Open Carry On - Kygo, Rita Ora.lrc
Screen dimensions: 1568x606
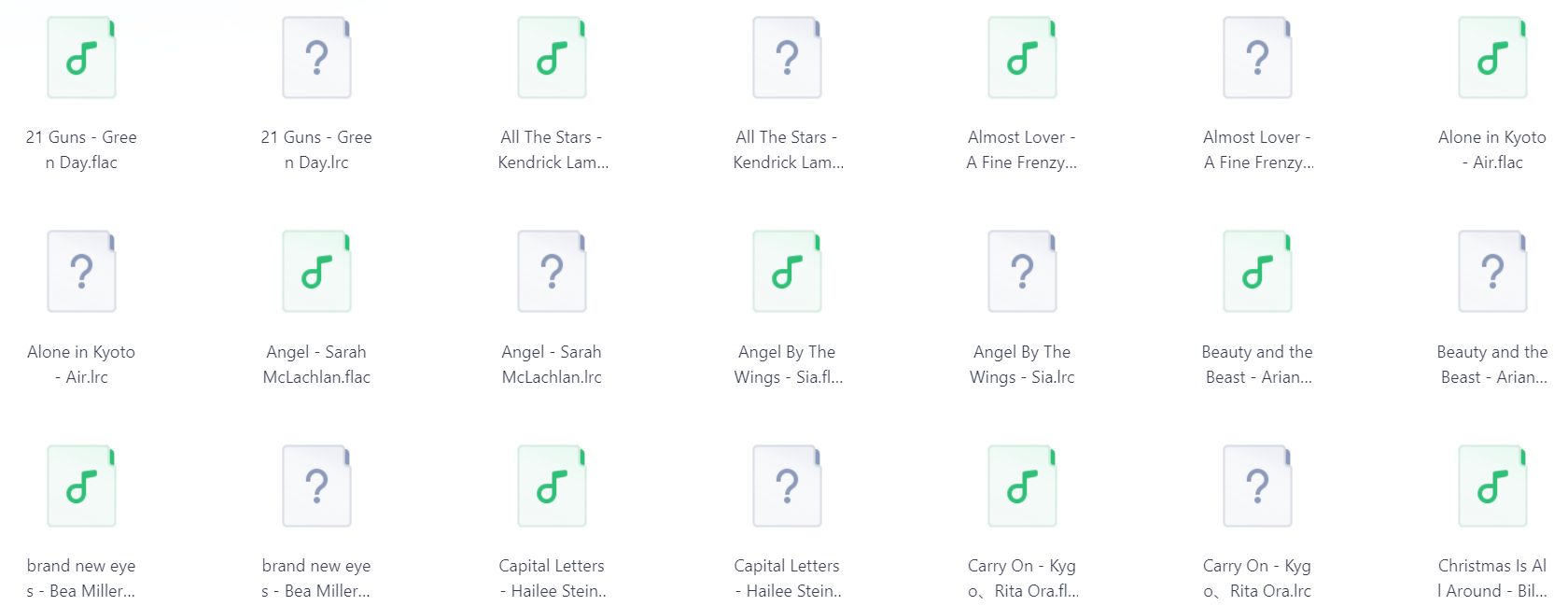click(x=1258, y=486)
